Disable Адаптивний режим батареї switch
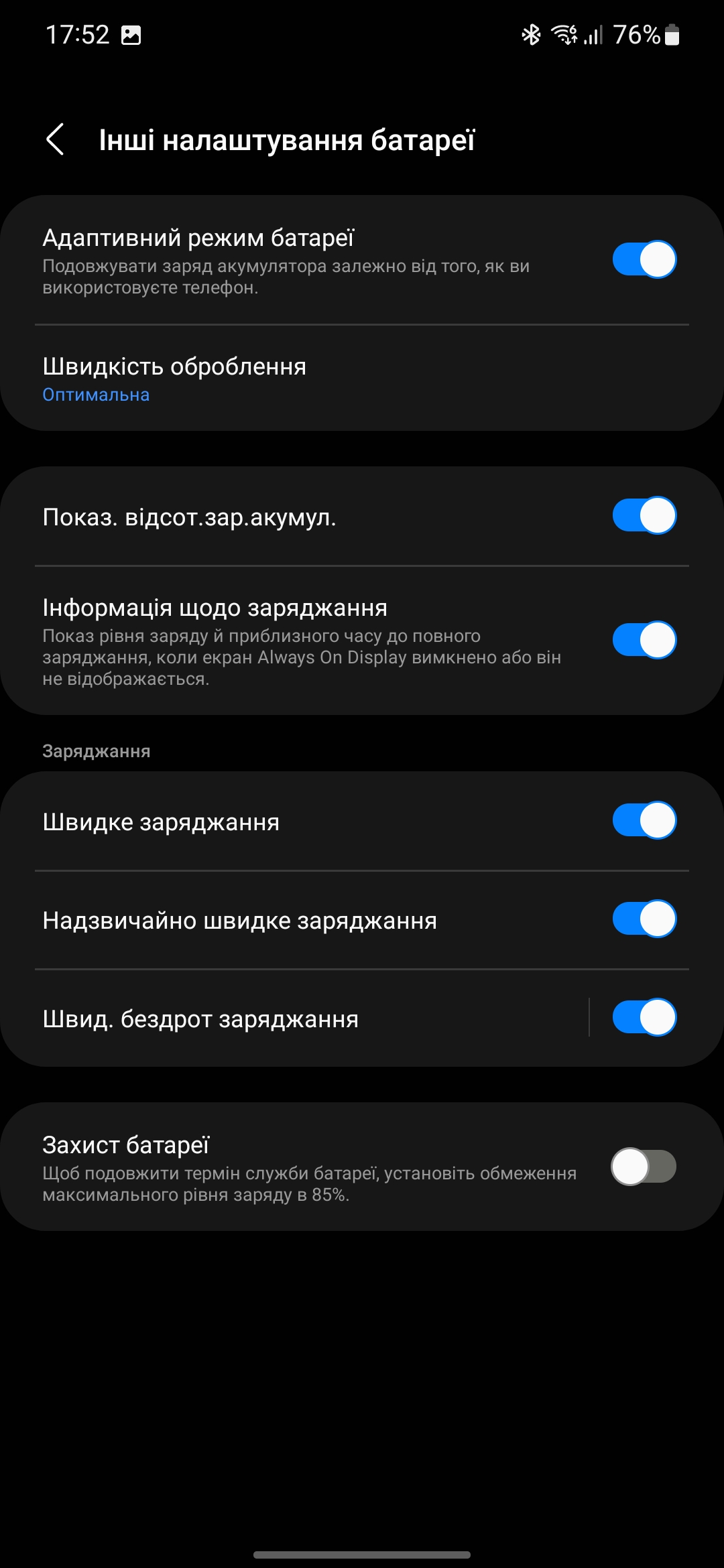The height and width of the screenshot is (1568, 724). coord(644,259)
